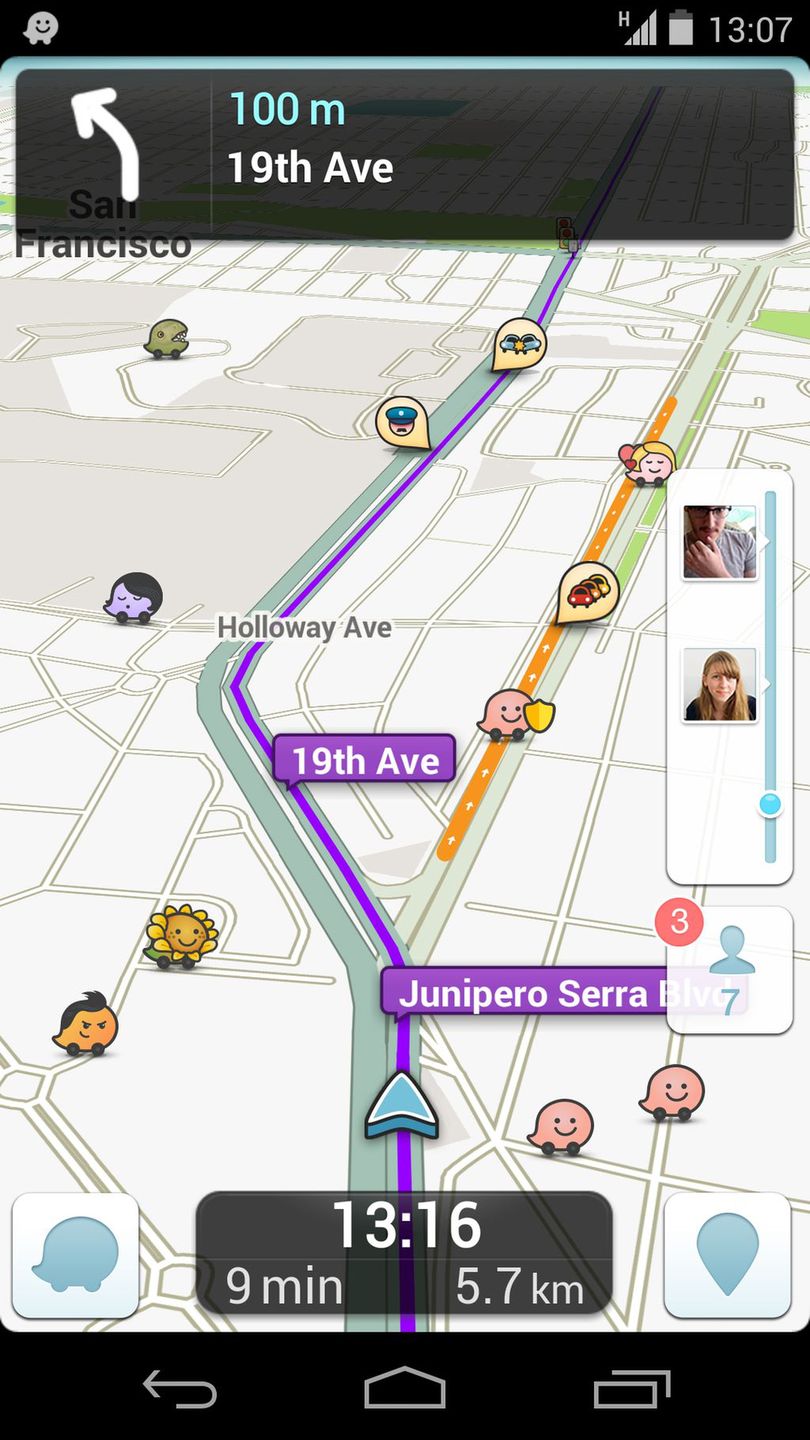810x1440 pixels.
Task: Tap the green monster Wazer on map
Action: click(166, 339)
